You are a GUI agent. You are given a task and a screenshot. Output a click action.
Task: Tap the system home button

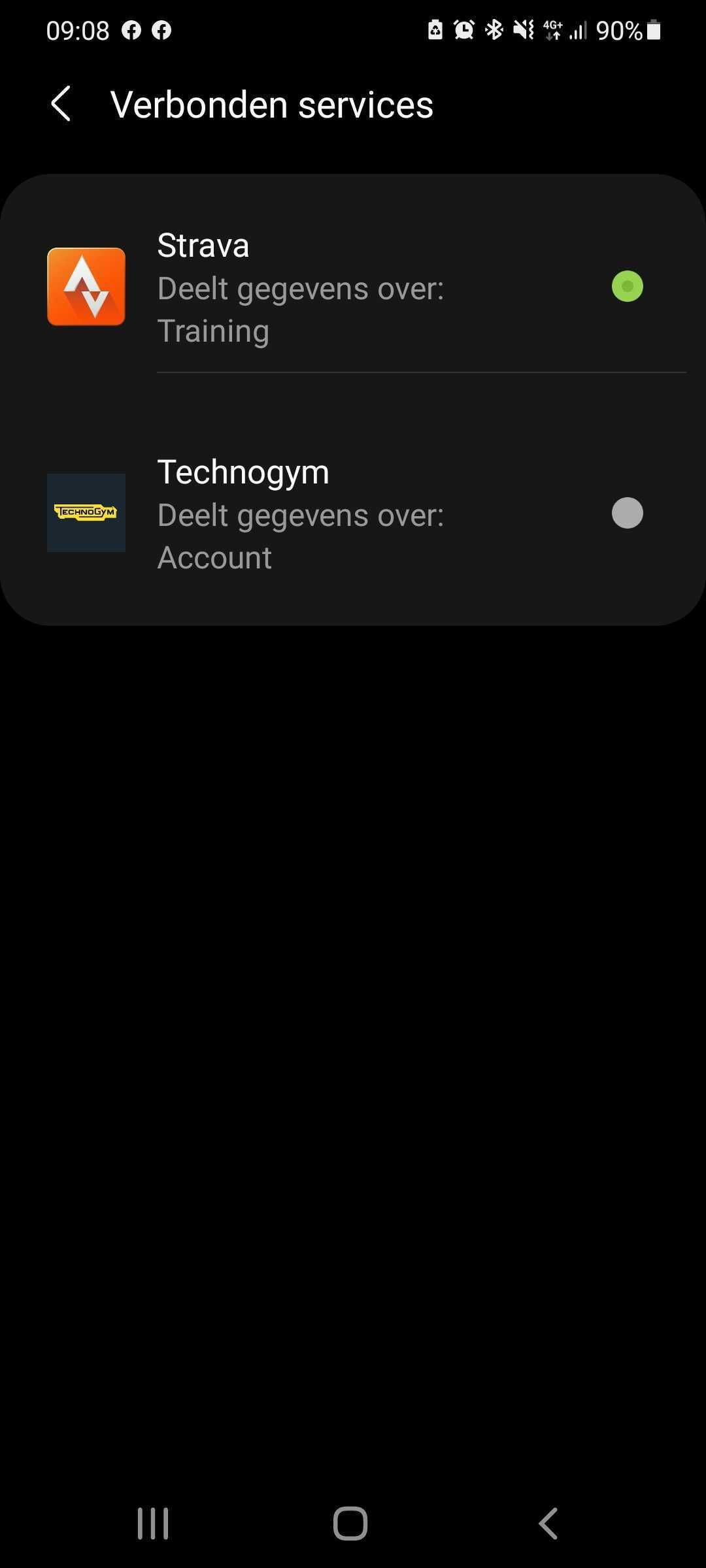pos(350,1524)
